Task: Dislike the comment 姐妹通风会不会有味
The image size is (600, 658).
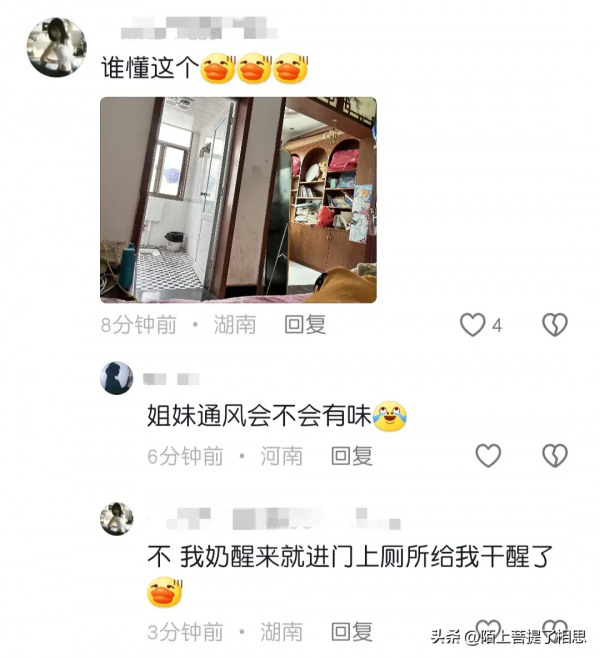Action: pyautogui.click(x=554, y=456)
